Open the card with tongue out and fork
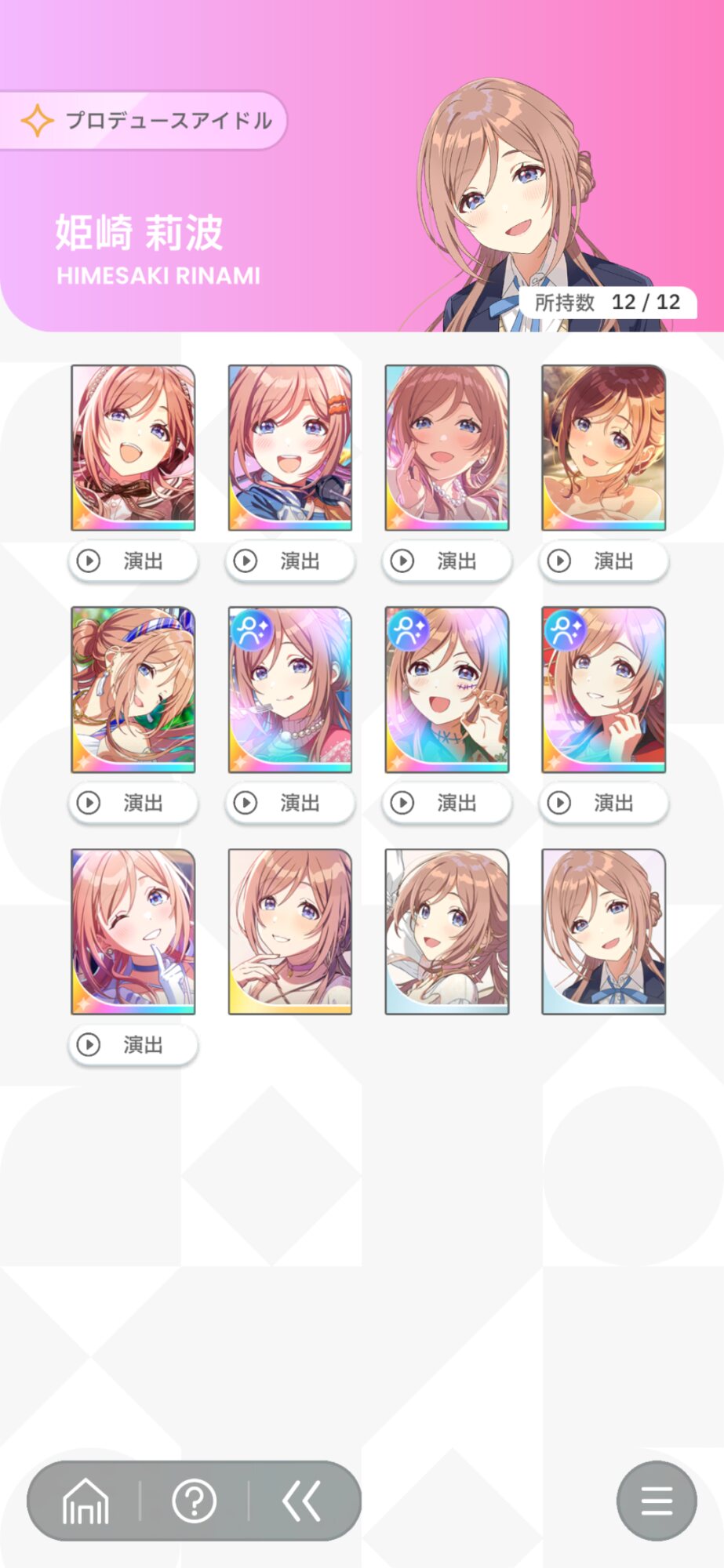Viewport: 724px width, 1568px height. (x=289, y=689)
